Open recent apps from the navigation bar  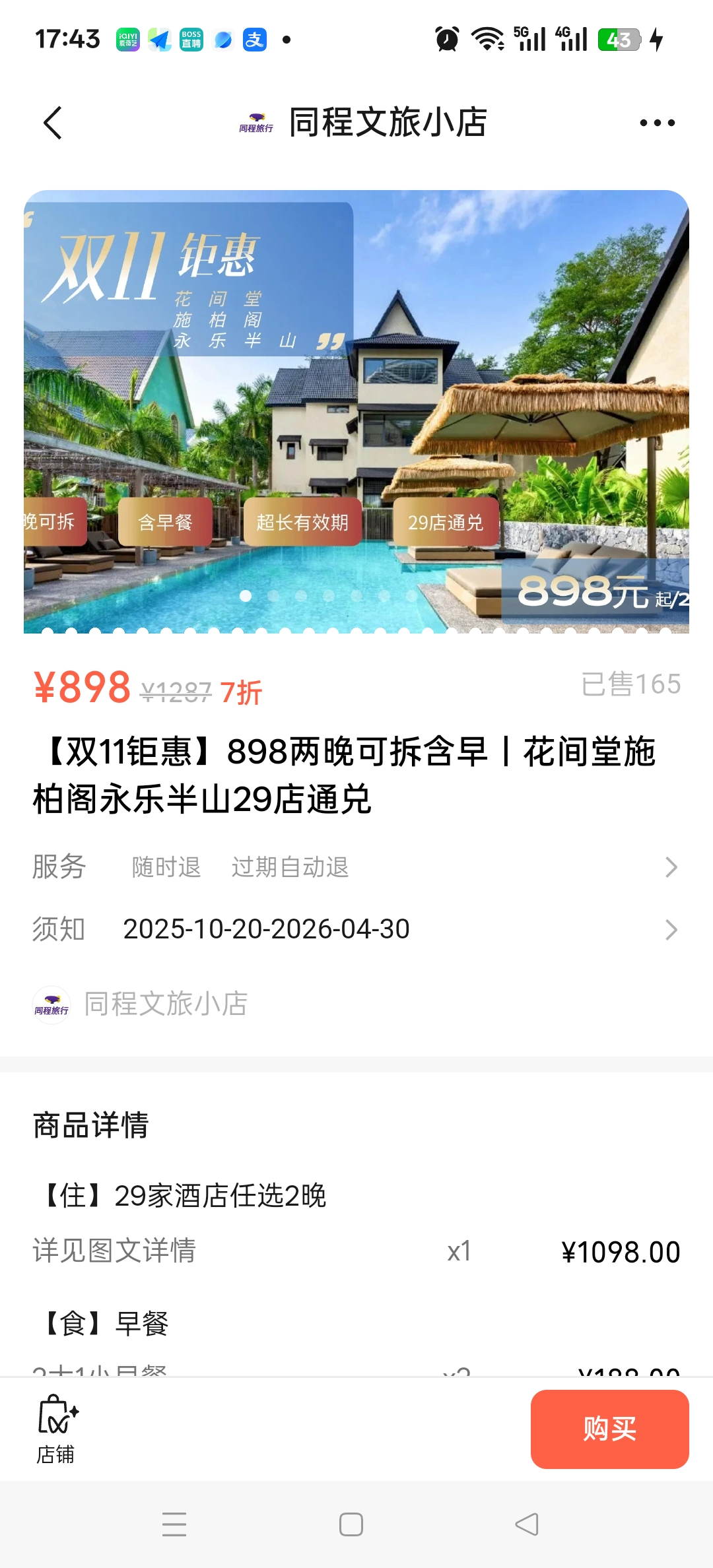174,1524
